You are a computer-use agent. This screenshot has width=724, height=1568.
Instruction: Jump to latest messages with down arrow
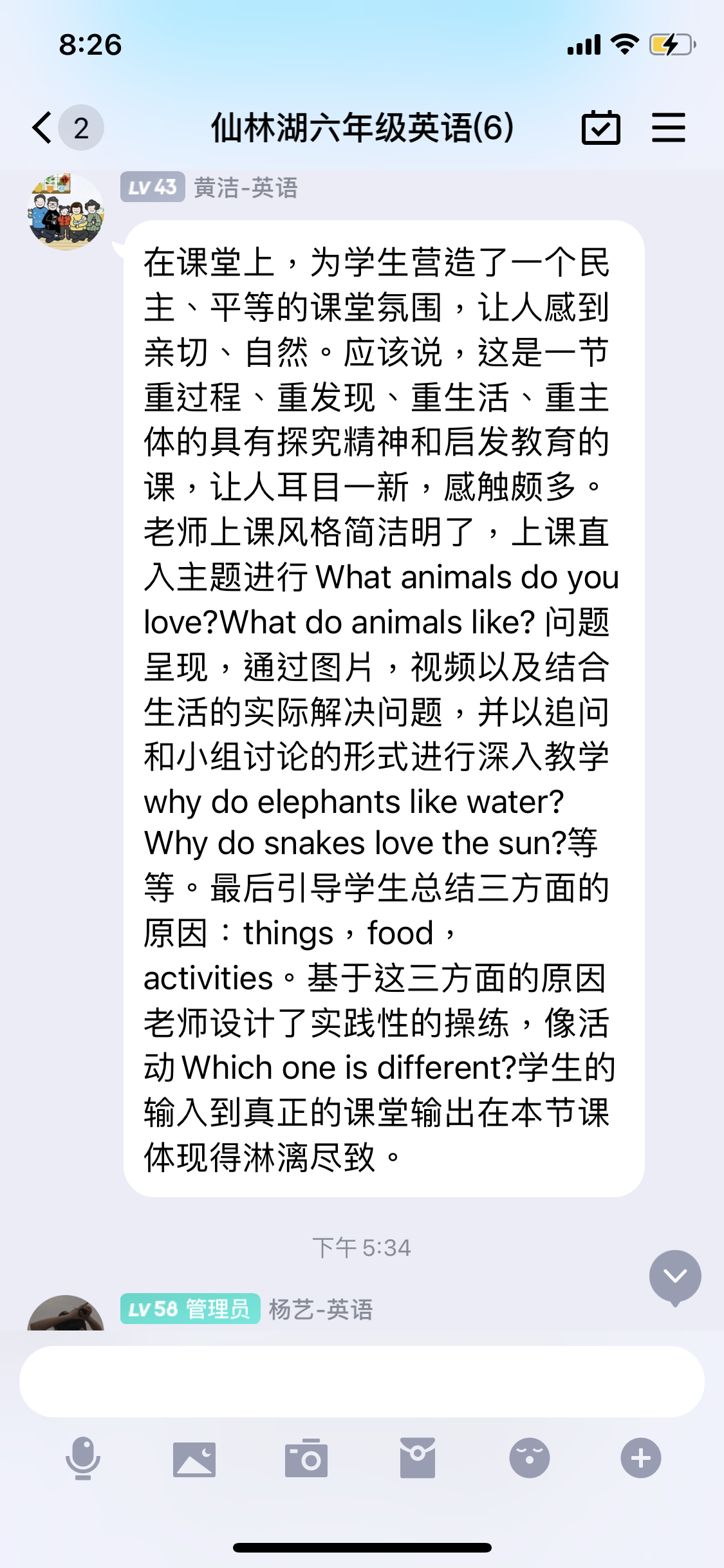[674, 1276]
